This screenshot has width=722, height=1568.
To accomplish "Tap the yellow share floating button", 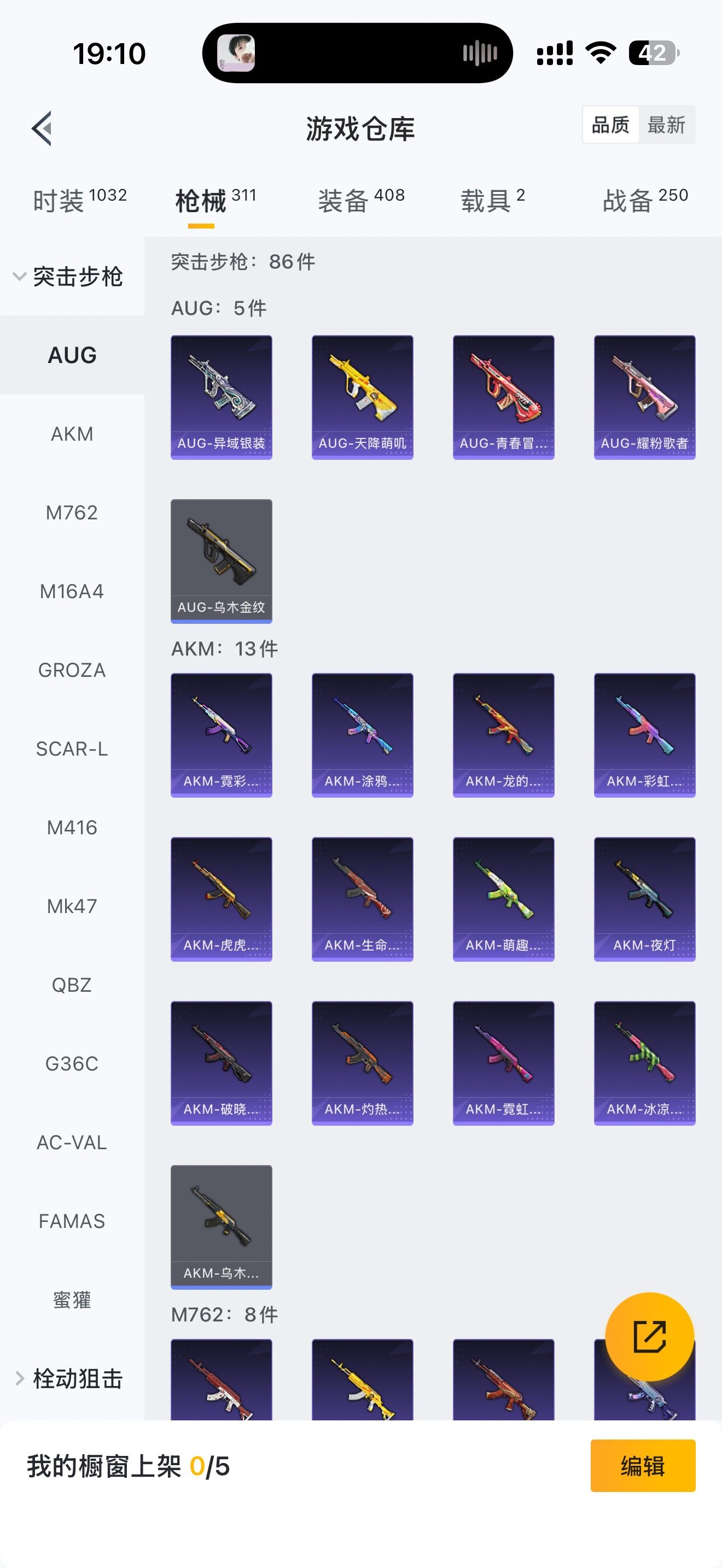I will pos(650,1337).
